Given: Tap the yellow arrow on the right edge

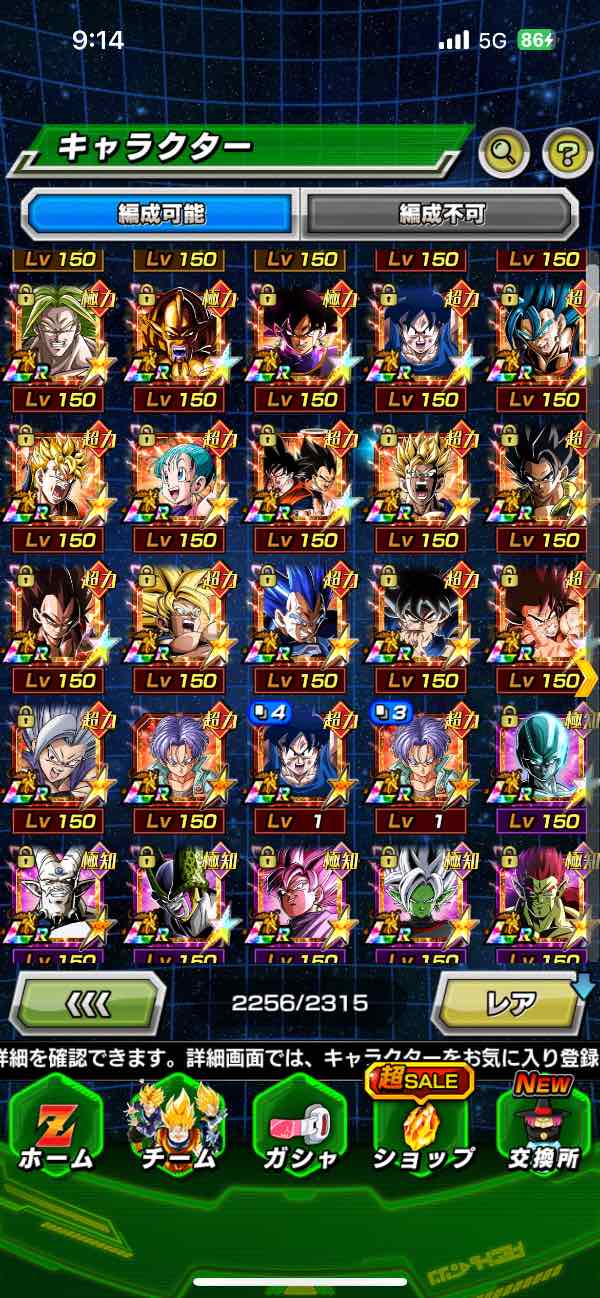Looking at the screenshot, I should [586, 678].
